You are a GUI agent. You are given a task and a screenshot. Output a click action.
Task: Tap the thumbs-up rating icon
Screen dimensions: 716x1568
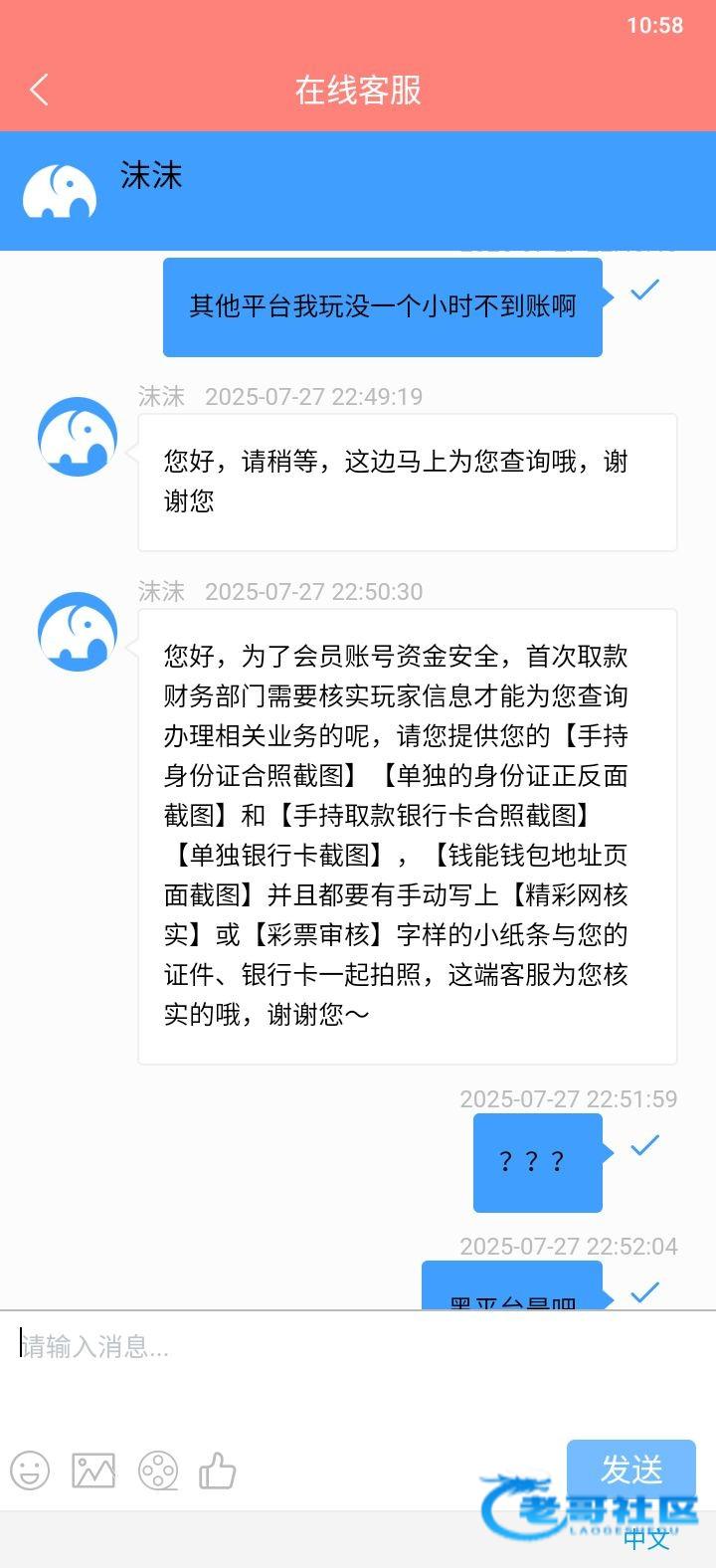pyautogui.click(x=218, y=1470)
